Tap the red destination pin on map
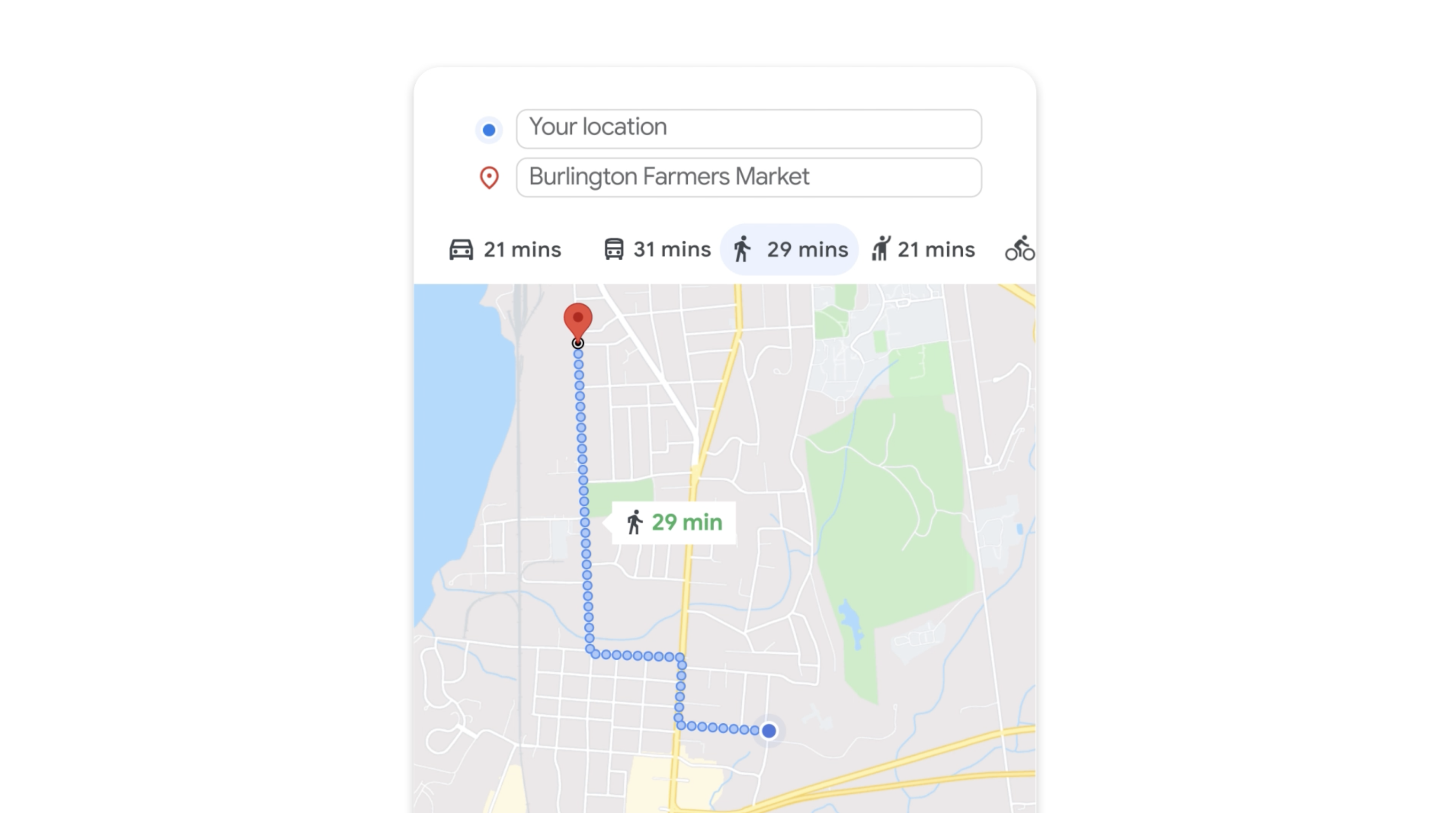 578,321
